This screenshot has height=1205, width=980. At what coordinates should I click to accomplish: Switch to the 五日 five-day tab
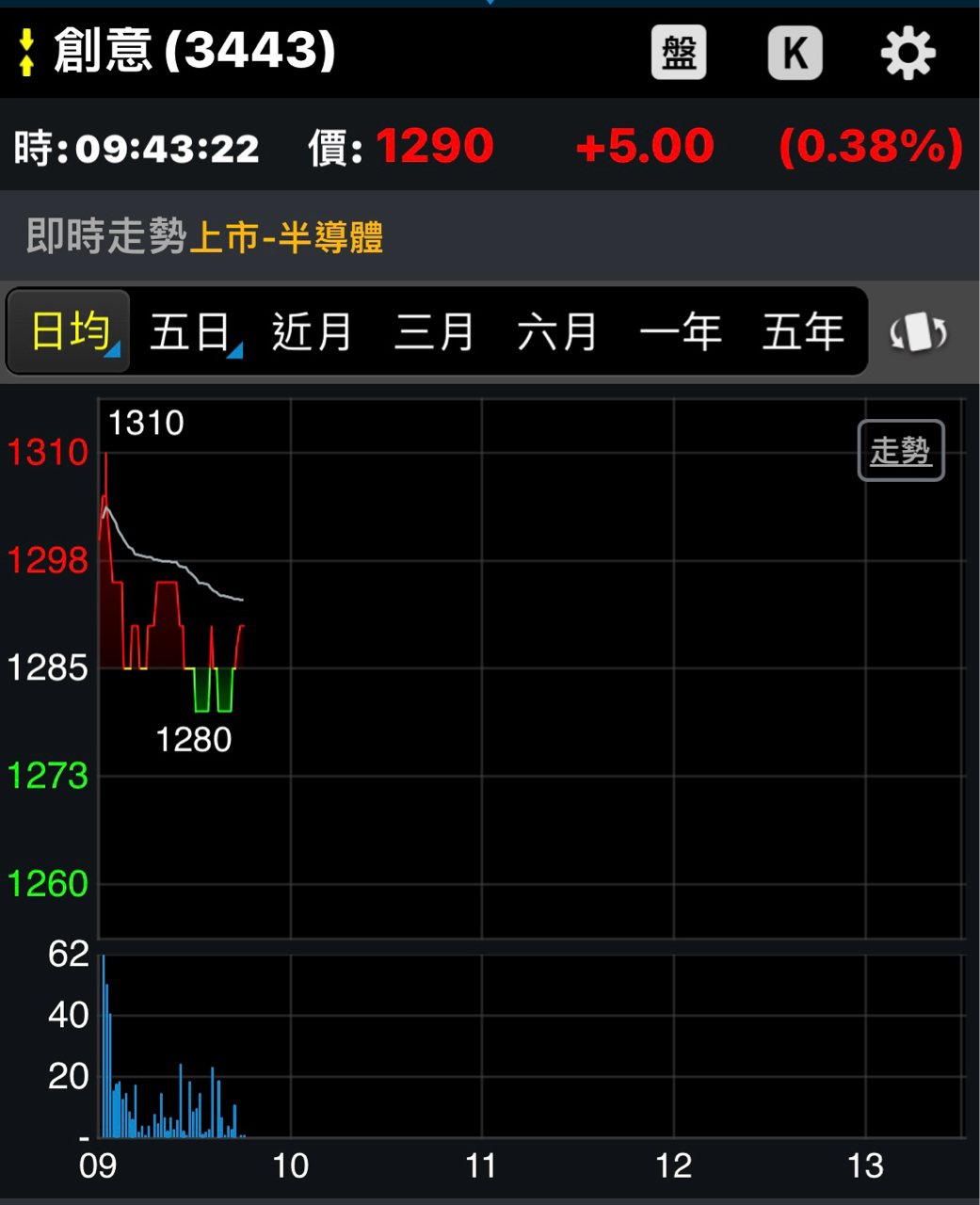191,332
